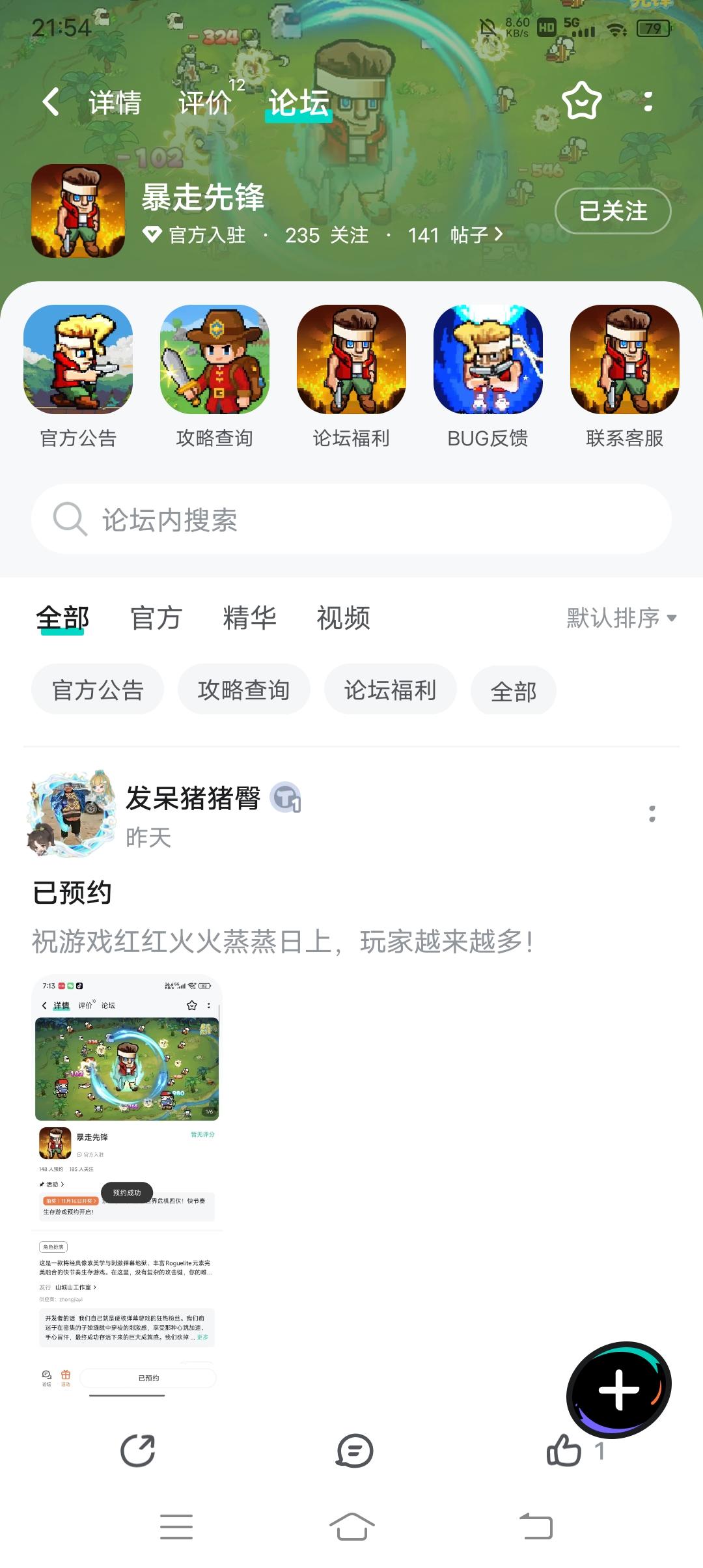Tap the 全部 filter chip
Image resolution: width=703 pixels, height=1568 pixels.
[513, 690]
